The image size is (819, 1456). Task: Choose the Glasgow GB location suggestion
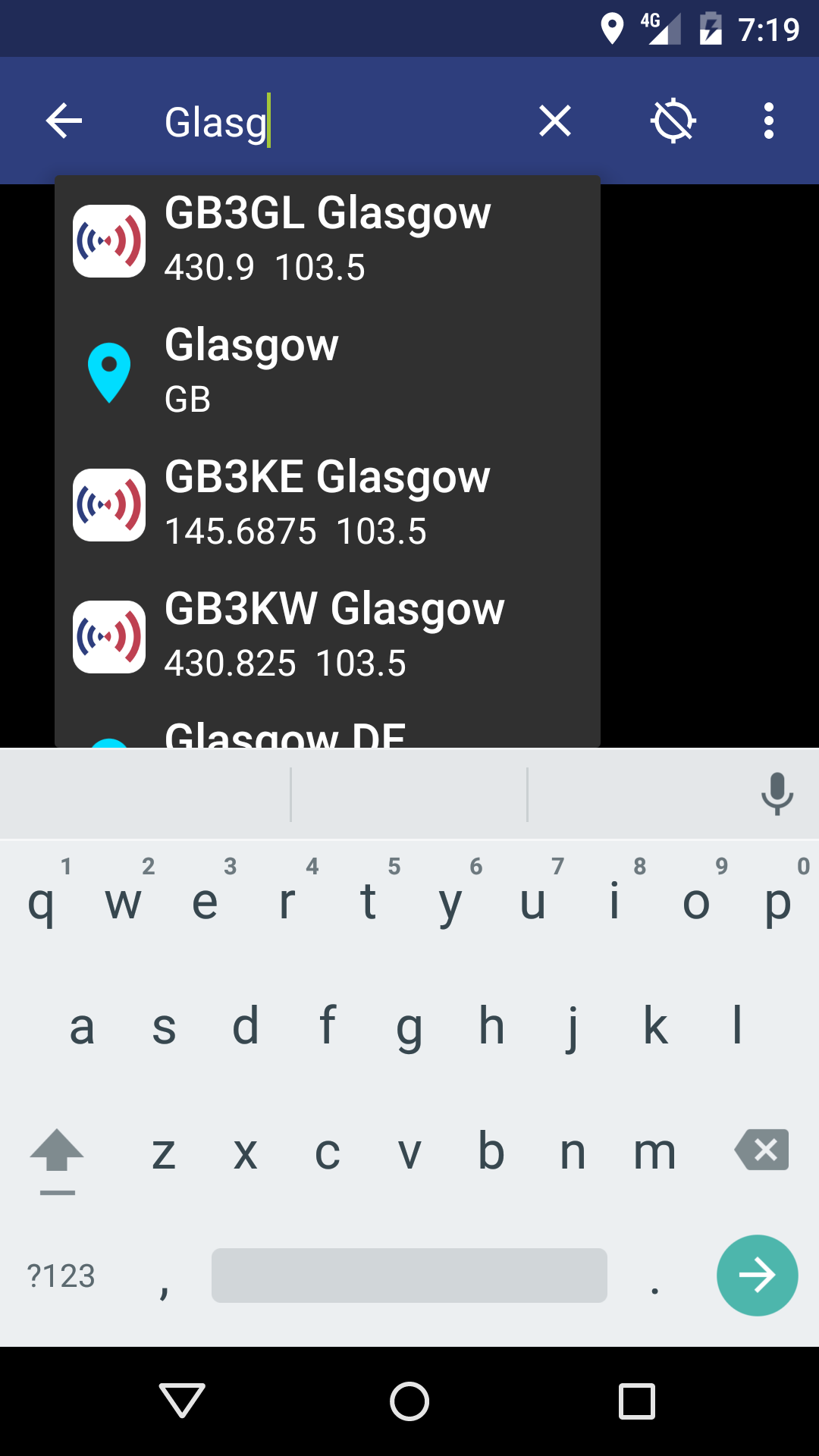click(328, 373)
